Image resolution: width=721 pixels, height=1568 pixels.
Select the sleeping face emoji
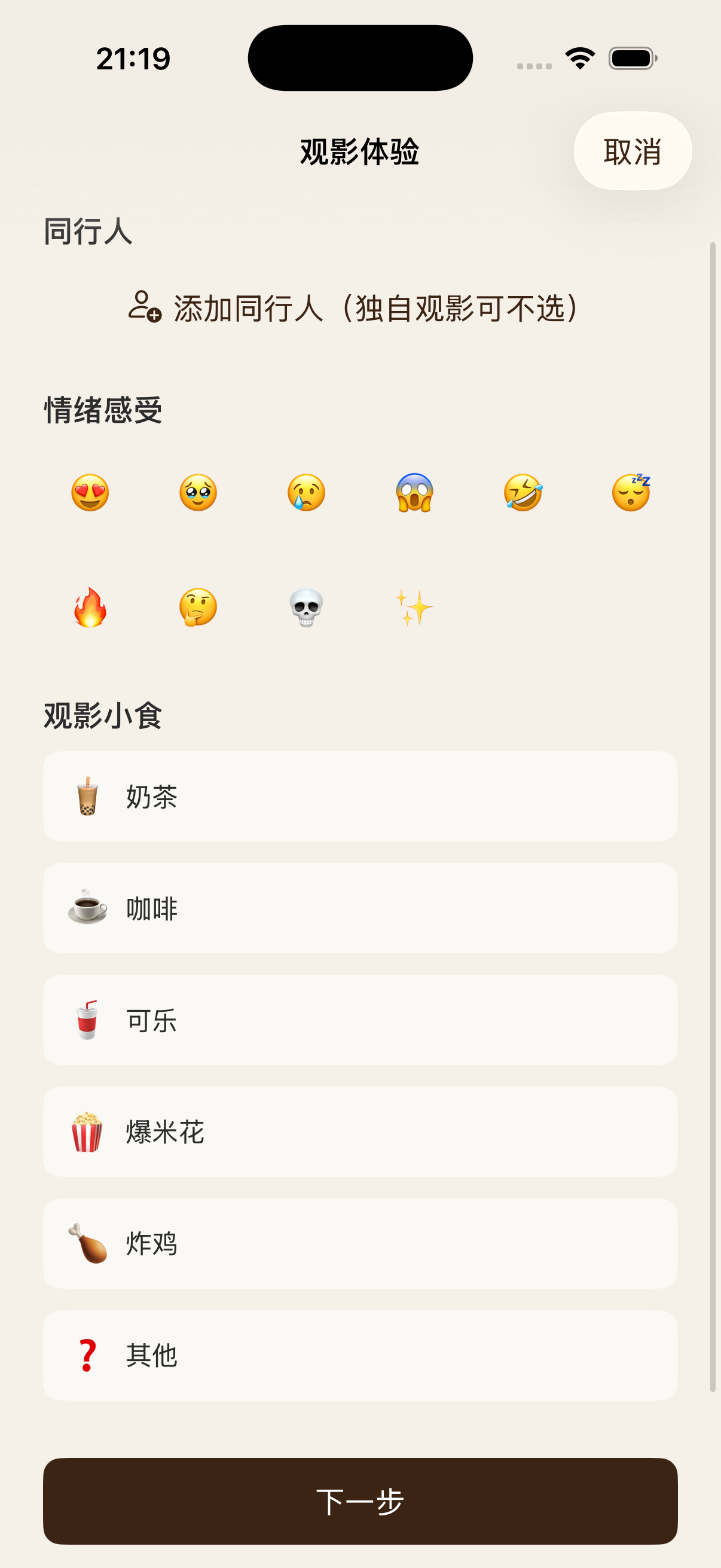click(x=630, y=493)
